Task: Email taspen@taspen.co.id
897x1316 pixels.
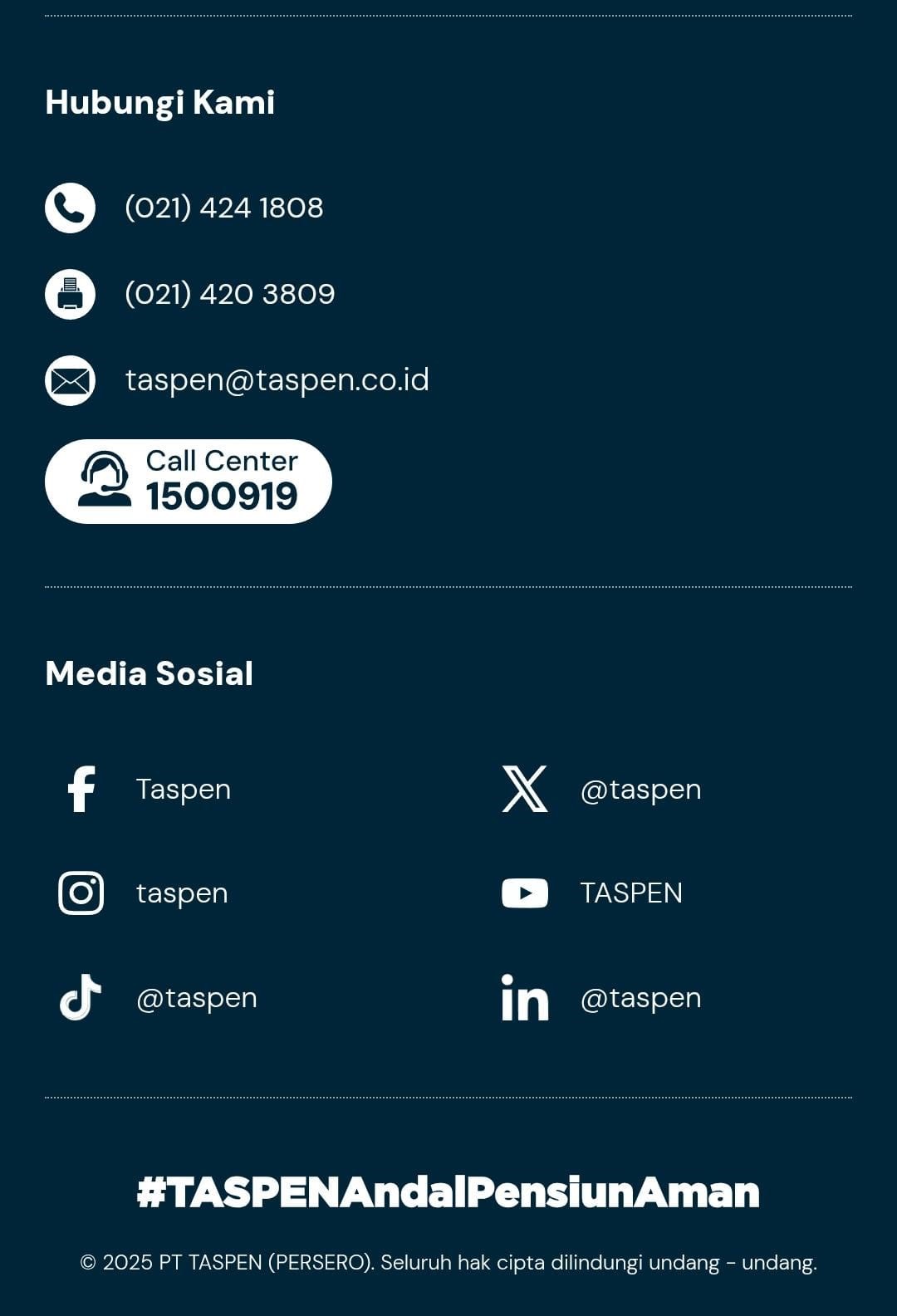Action: point(277,380)
